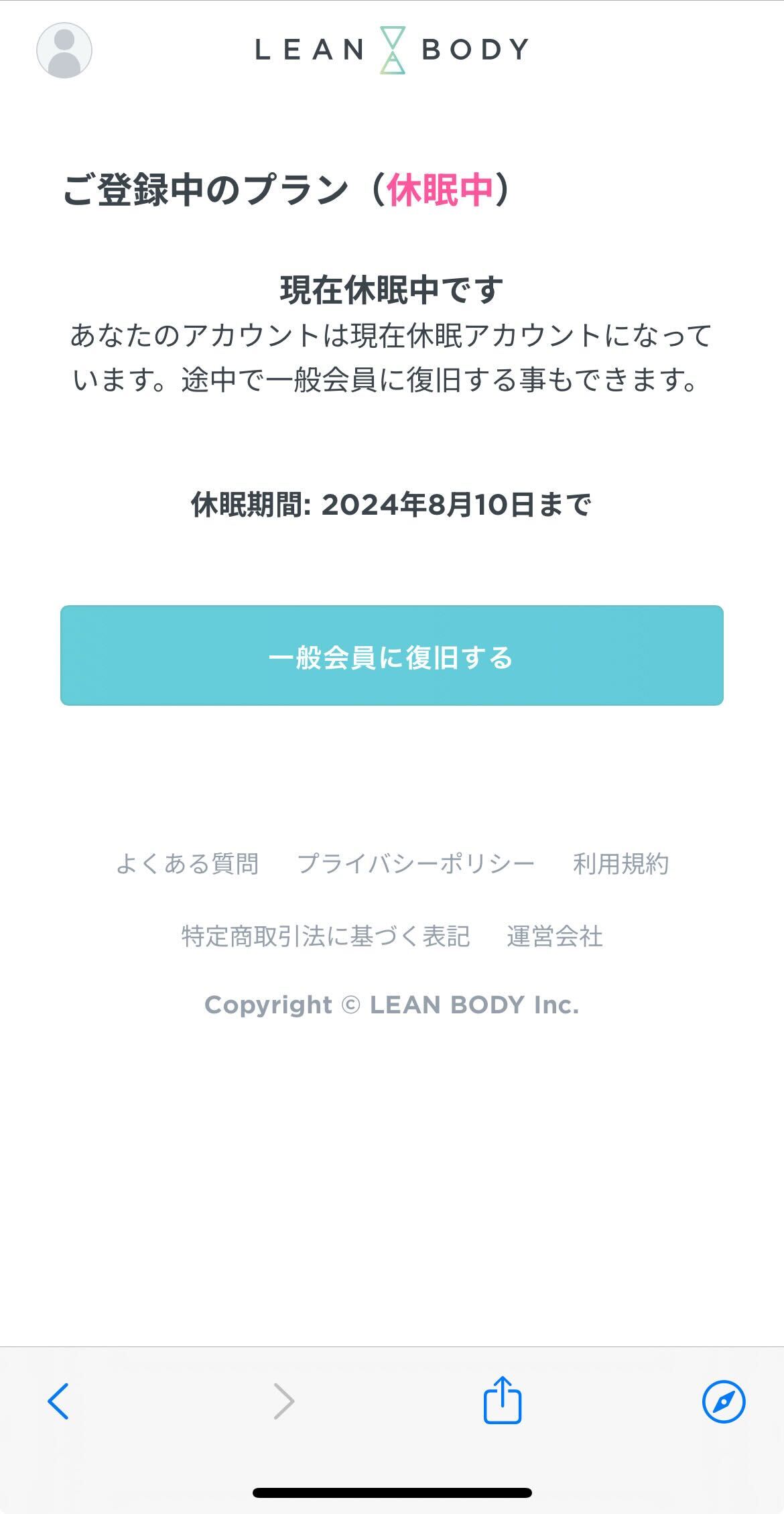Tap 一般会員に復旧する button
The image size is (784, 1514).
pyautogui.click(x=392, y=655)
